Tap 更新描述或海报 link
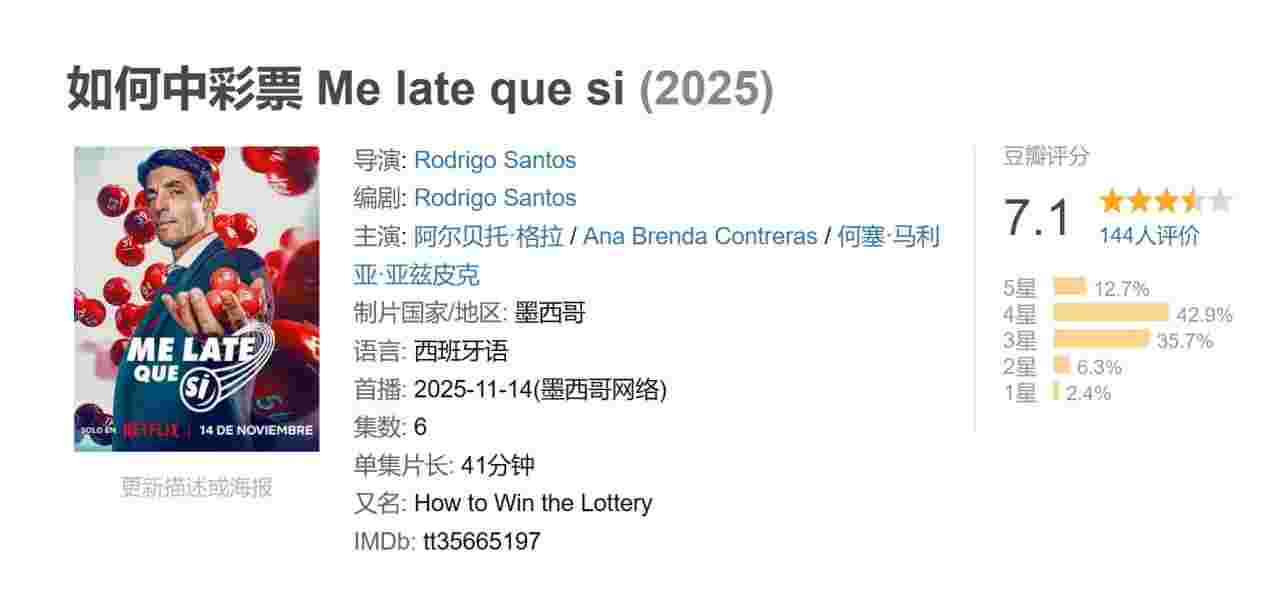The height and width of the screenshot is (604, 1280). pos(196,487)
